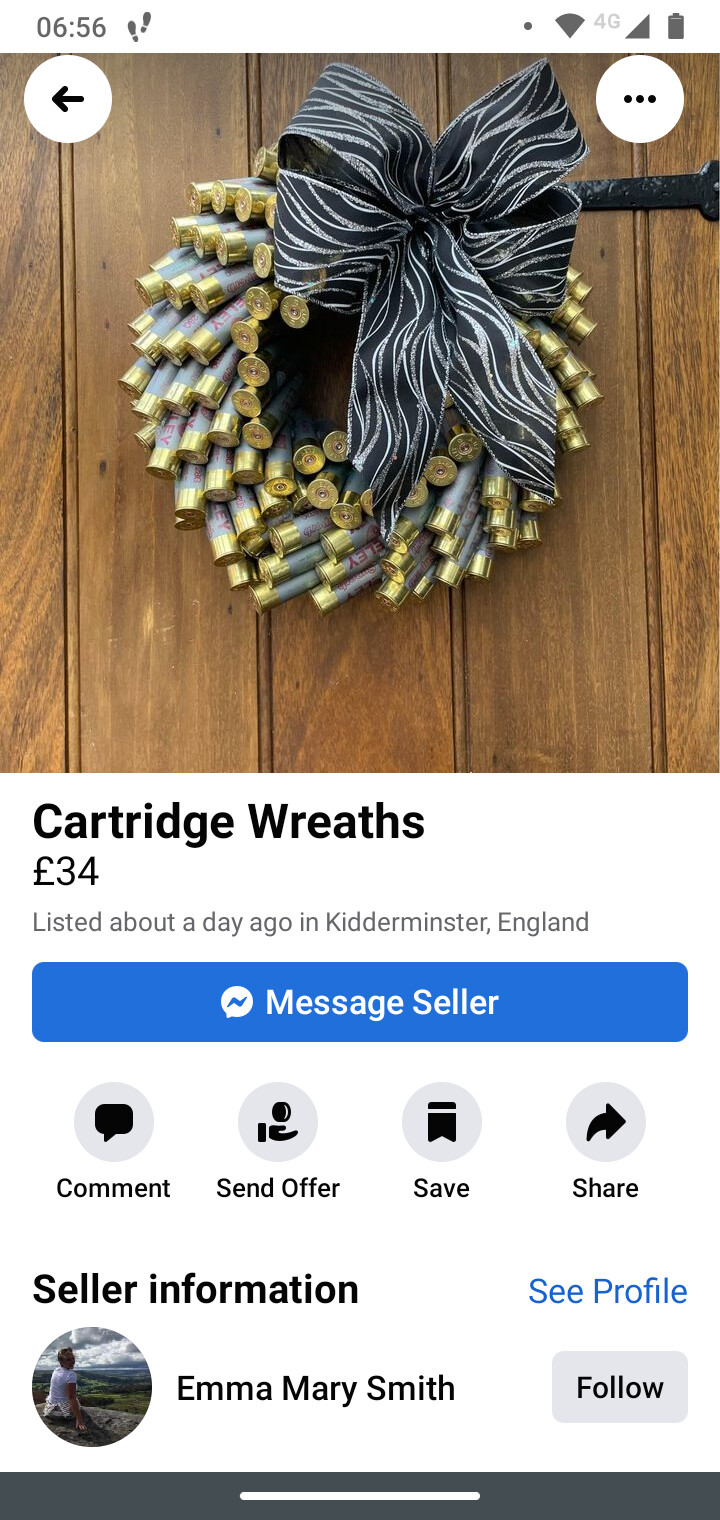Open the three-dot overflow menu

[640, 99]
